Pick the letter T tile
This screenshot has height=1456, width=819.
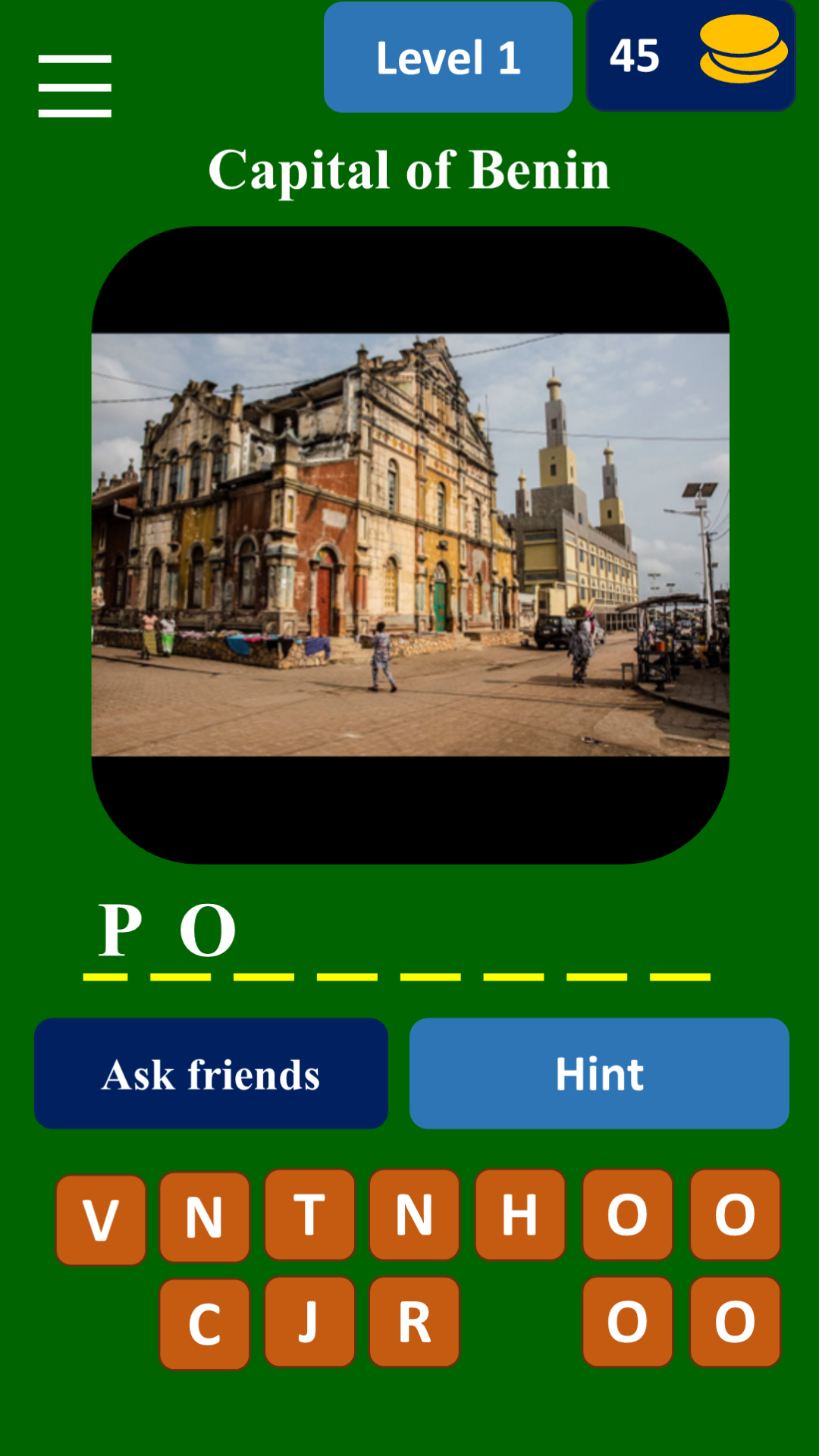tap(309, 1216)
